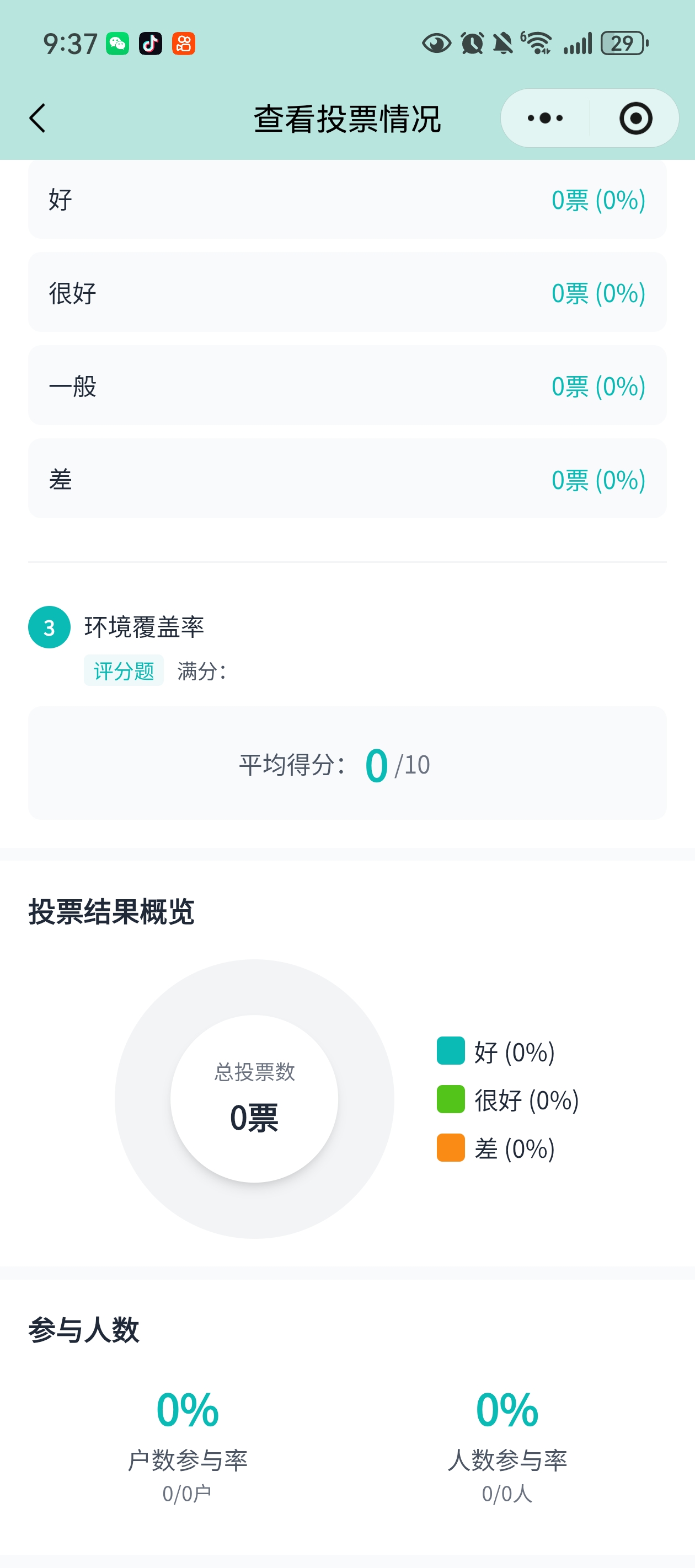
Task: Tap the Kuaishou icon in status bar
Action: tap(184, 42)
